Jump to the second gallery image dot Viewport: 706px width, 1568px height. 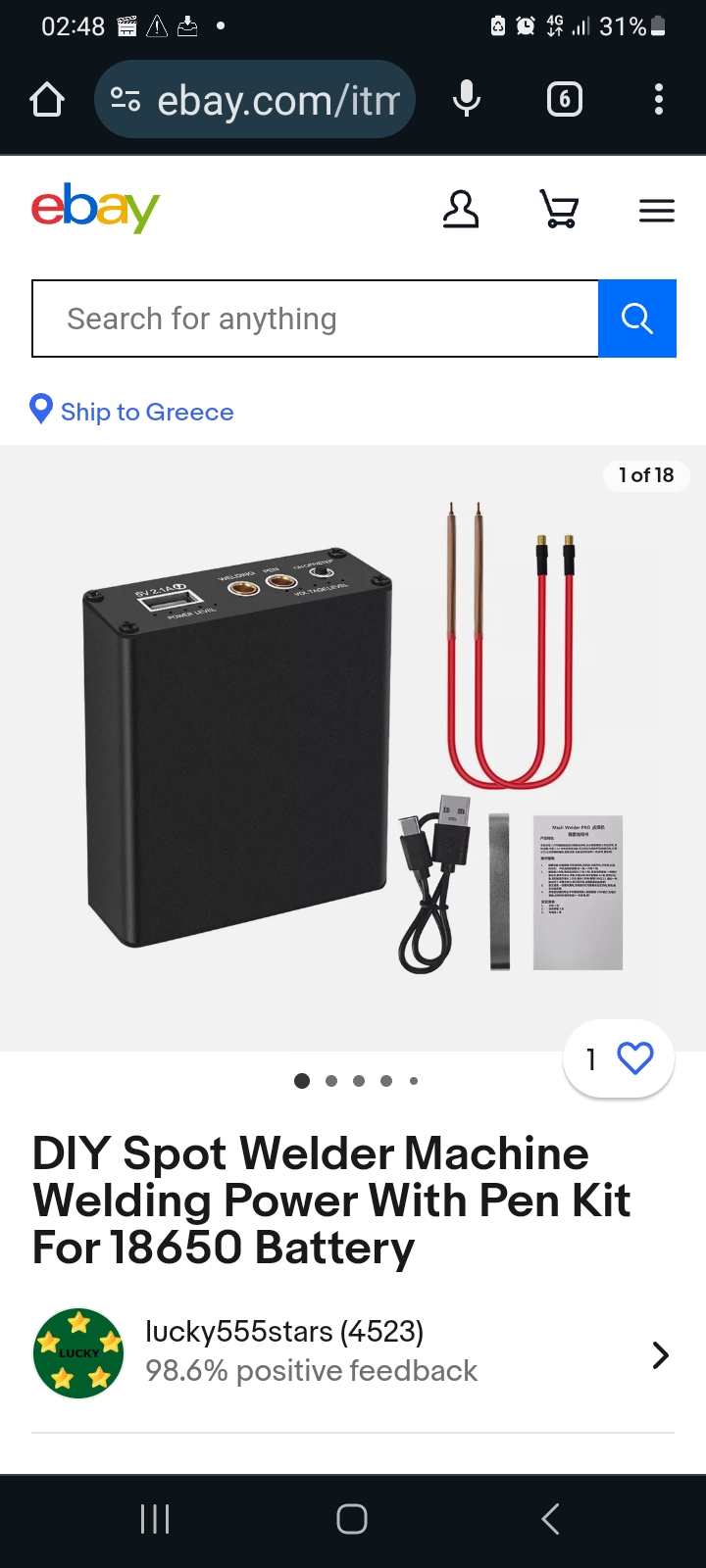pyautogui.click(x=331, y=1081)
